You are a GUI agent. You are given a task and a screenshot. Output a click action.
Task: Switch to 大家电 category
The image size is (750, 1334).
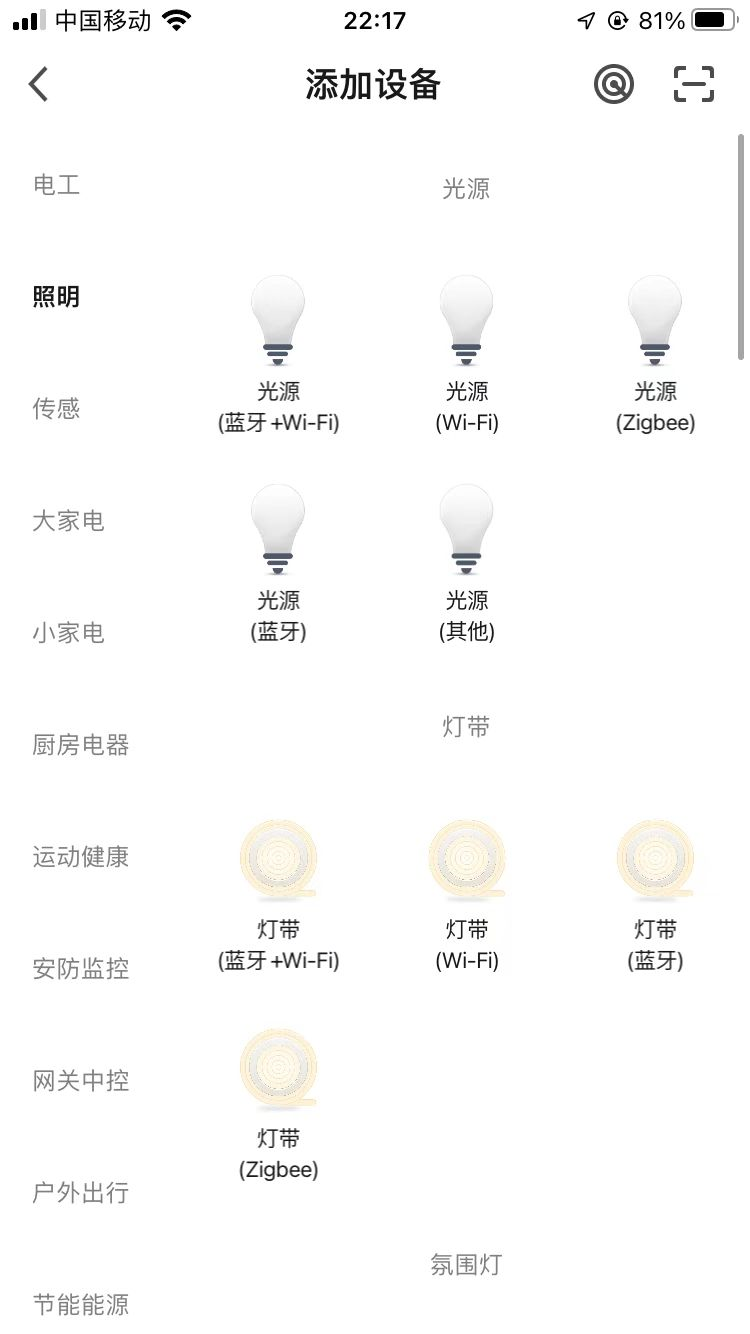(x=69, y=521)
